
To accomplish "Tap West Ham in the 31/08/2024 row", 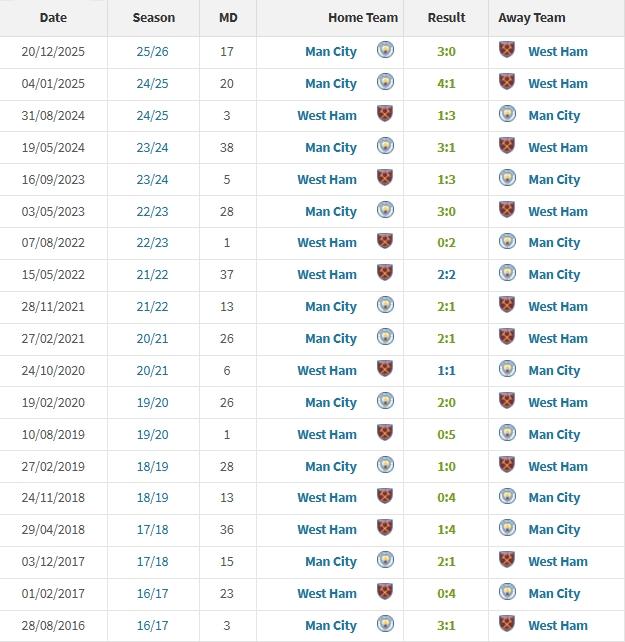I will [x=327, y=115].
